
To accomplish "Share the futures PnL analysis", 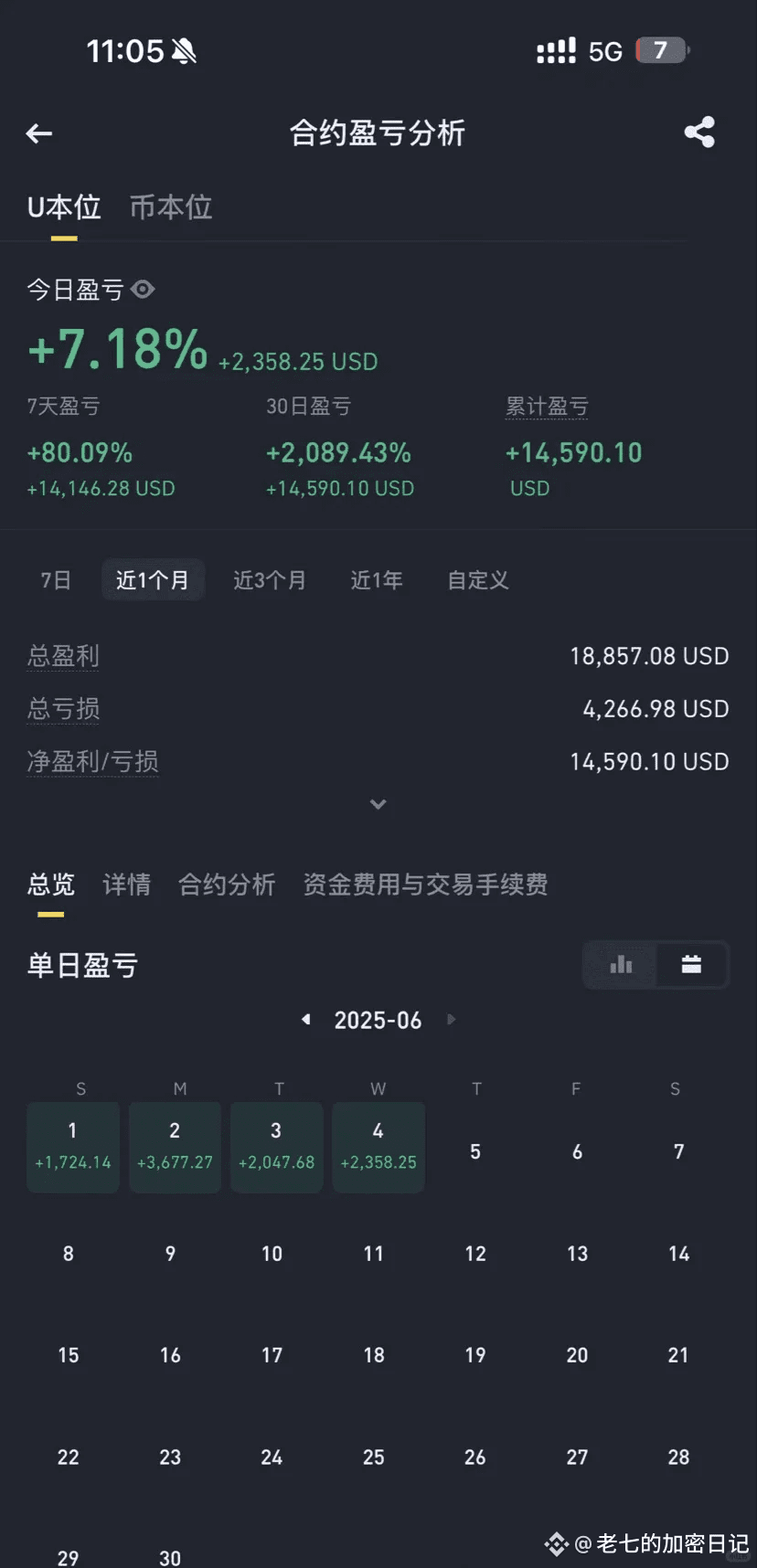I will (699, 132).
